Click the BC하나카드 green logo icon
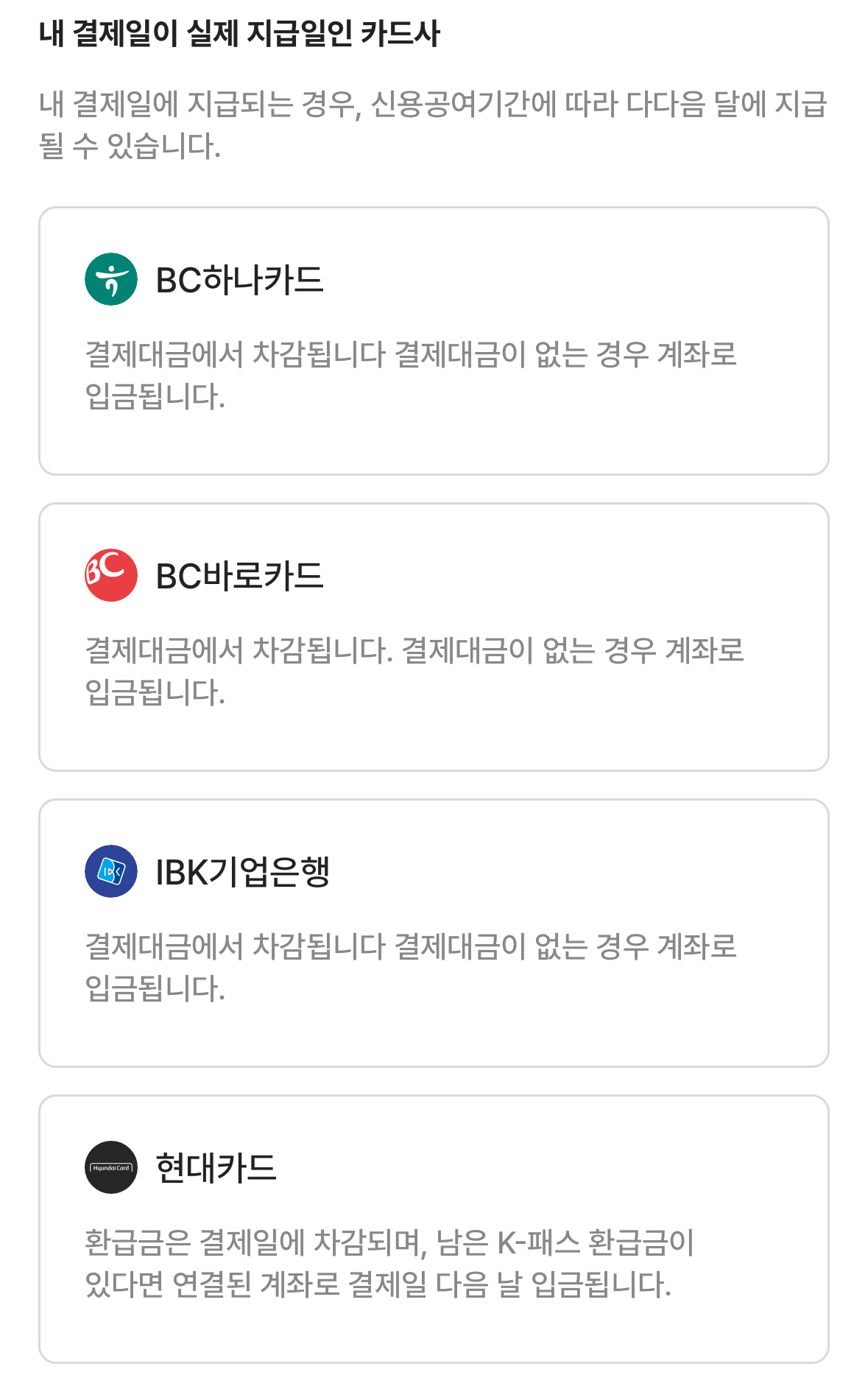Screen dimensions: 868x1375 point(110,276)
